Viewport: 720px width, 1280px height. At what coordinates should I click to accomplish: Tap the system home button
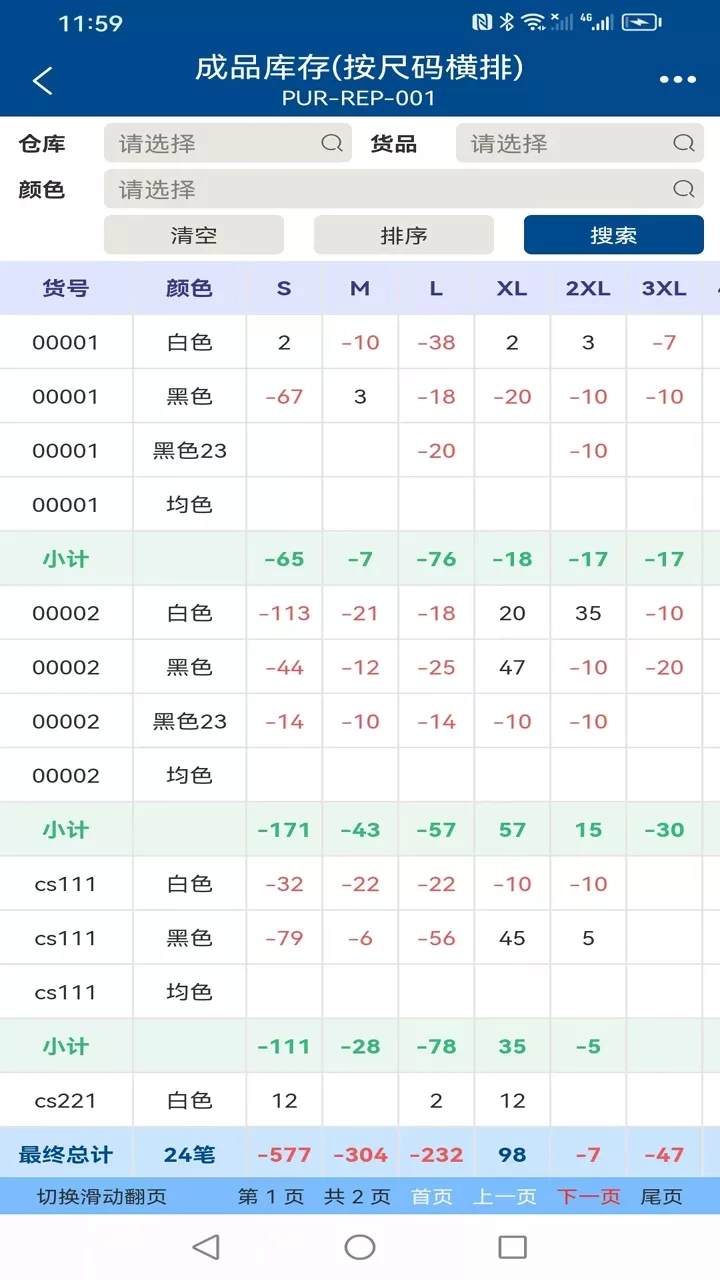click(x=360, y=1247)
